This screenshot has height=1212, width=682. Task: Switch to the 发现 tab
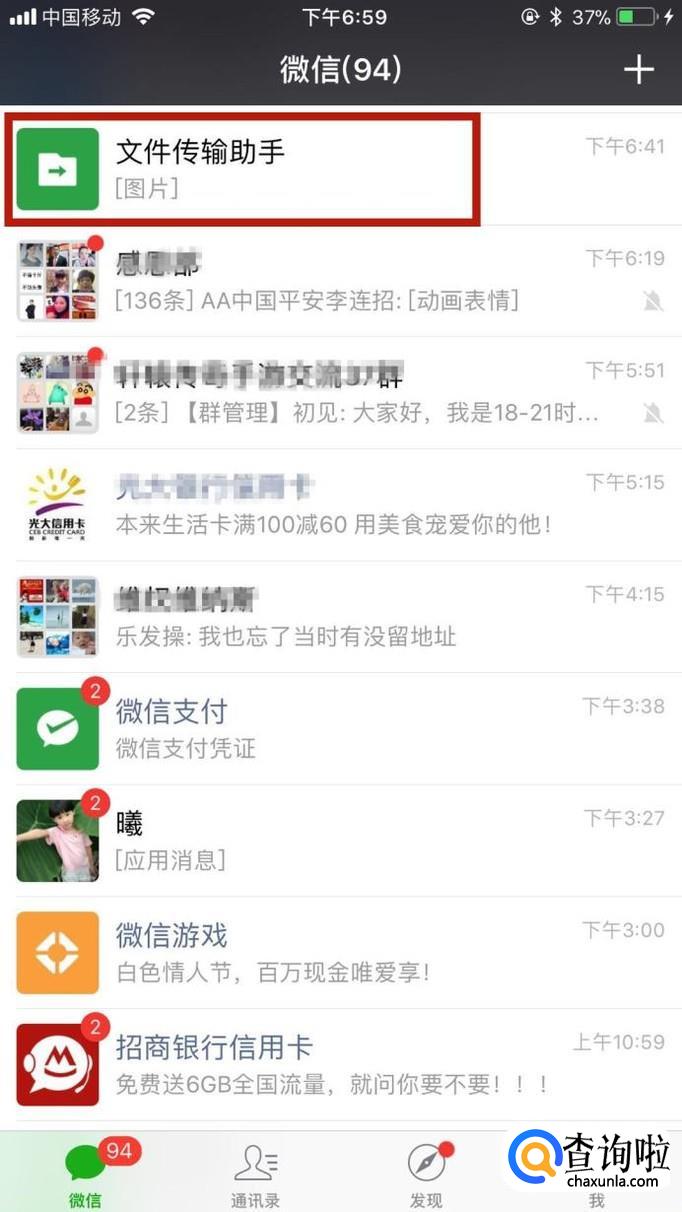pyautogui.click(x=426, y=1173)
